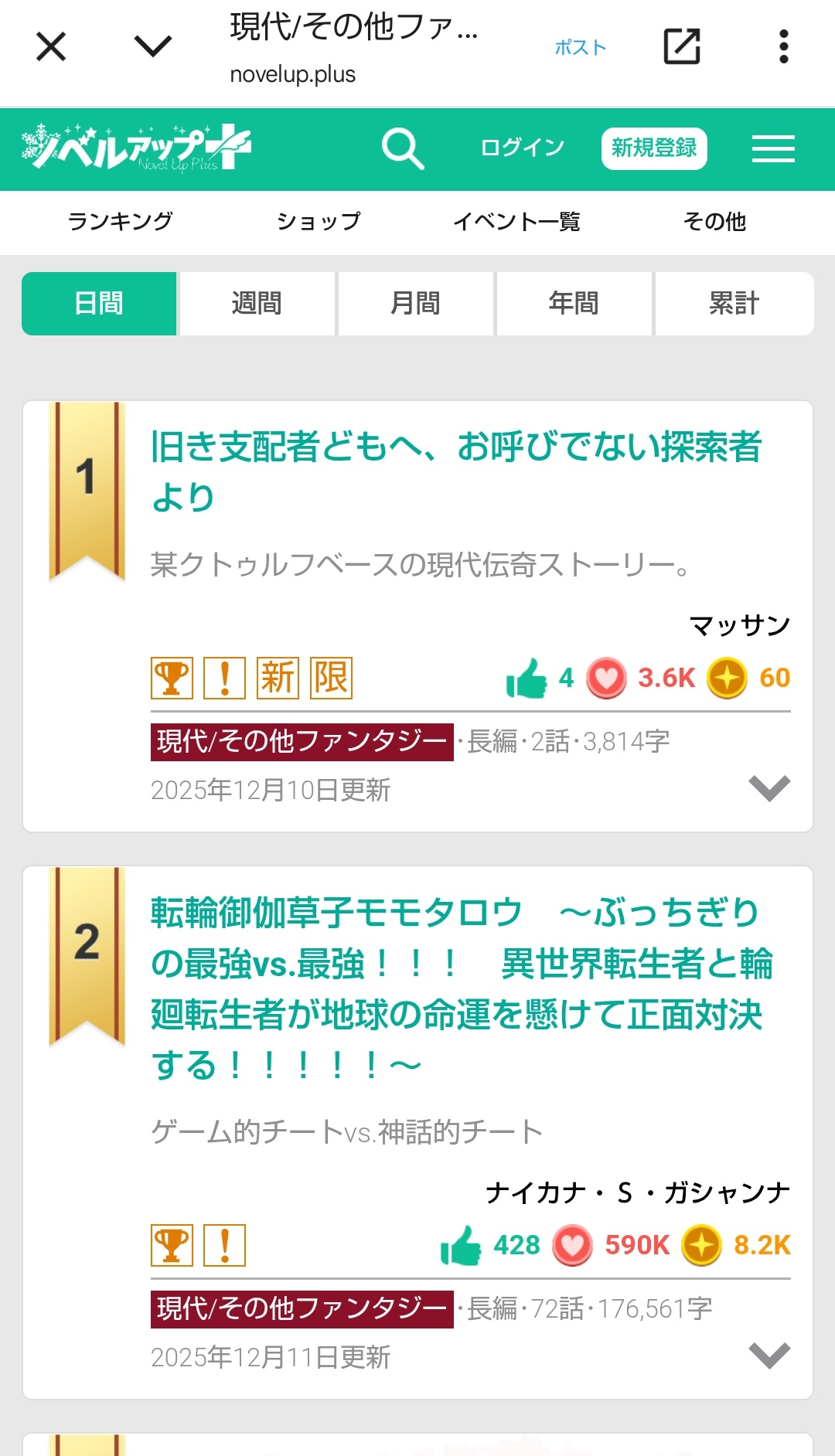Go to ランキング in the navigation
Screen dimensions: 835x1456
(x=121, y=222)
